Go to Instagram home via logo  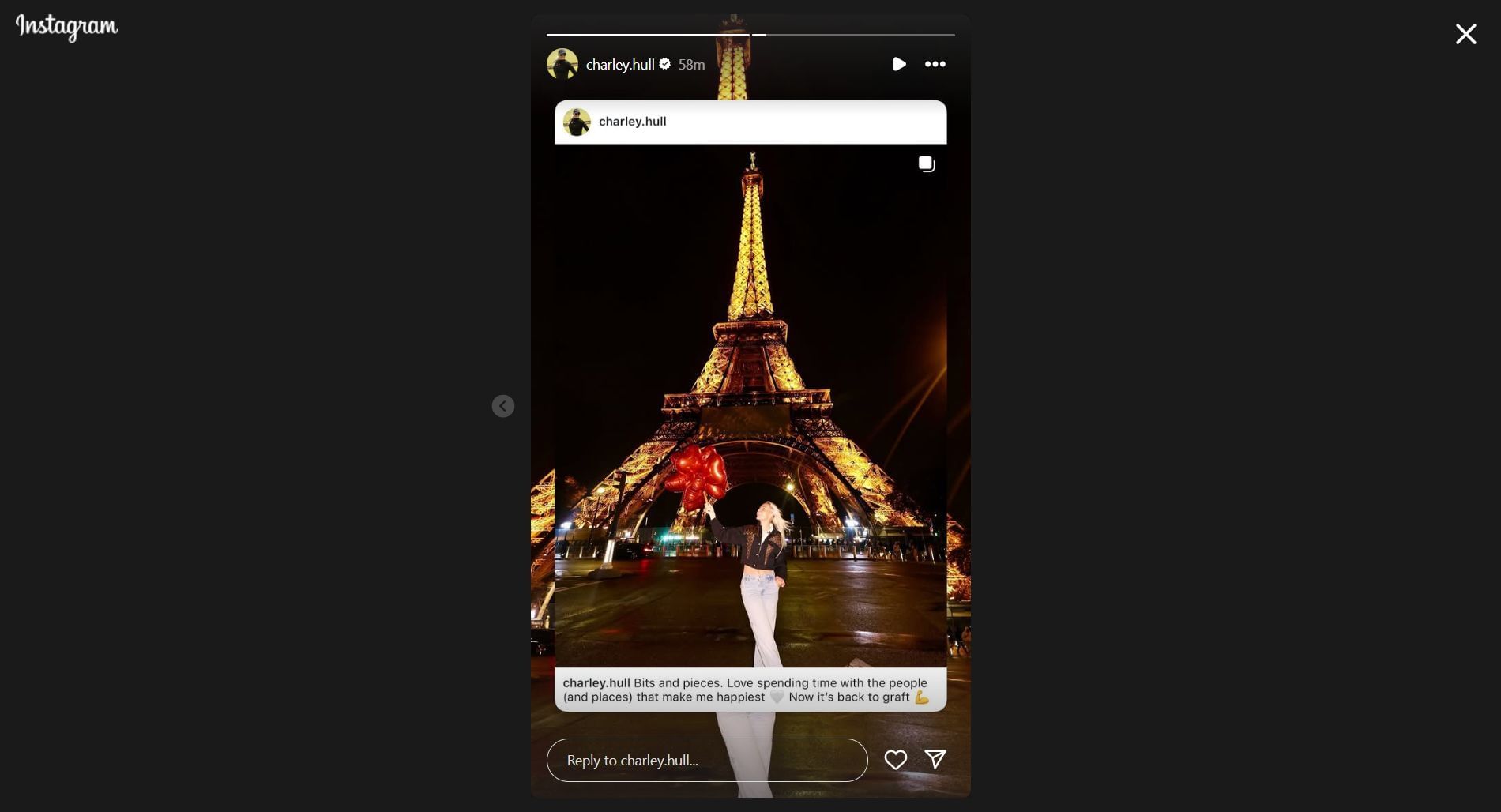[x=66, y=27]
